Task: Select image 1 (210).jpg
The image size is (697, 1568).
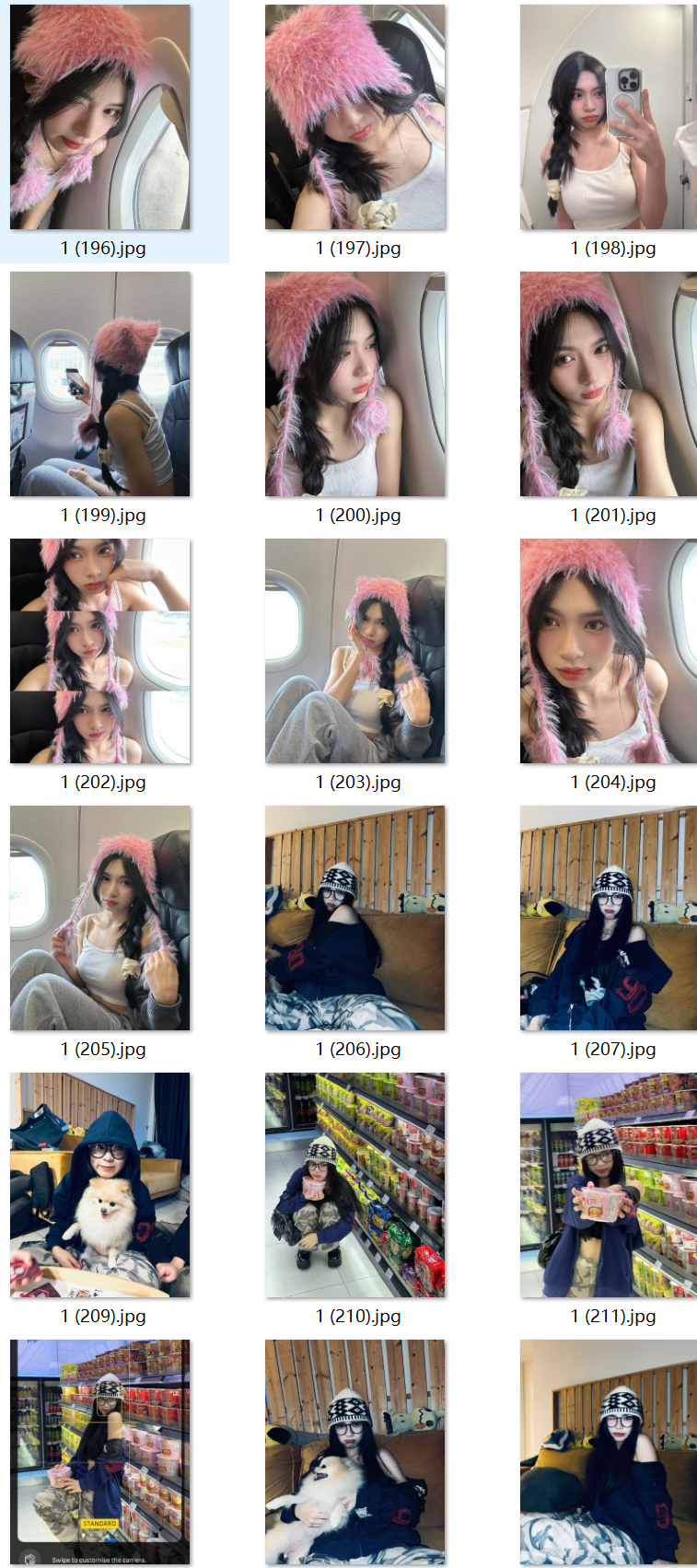Action: 355,1185
